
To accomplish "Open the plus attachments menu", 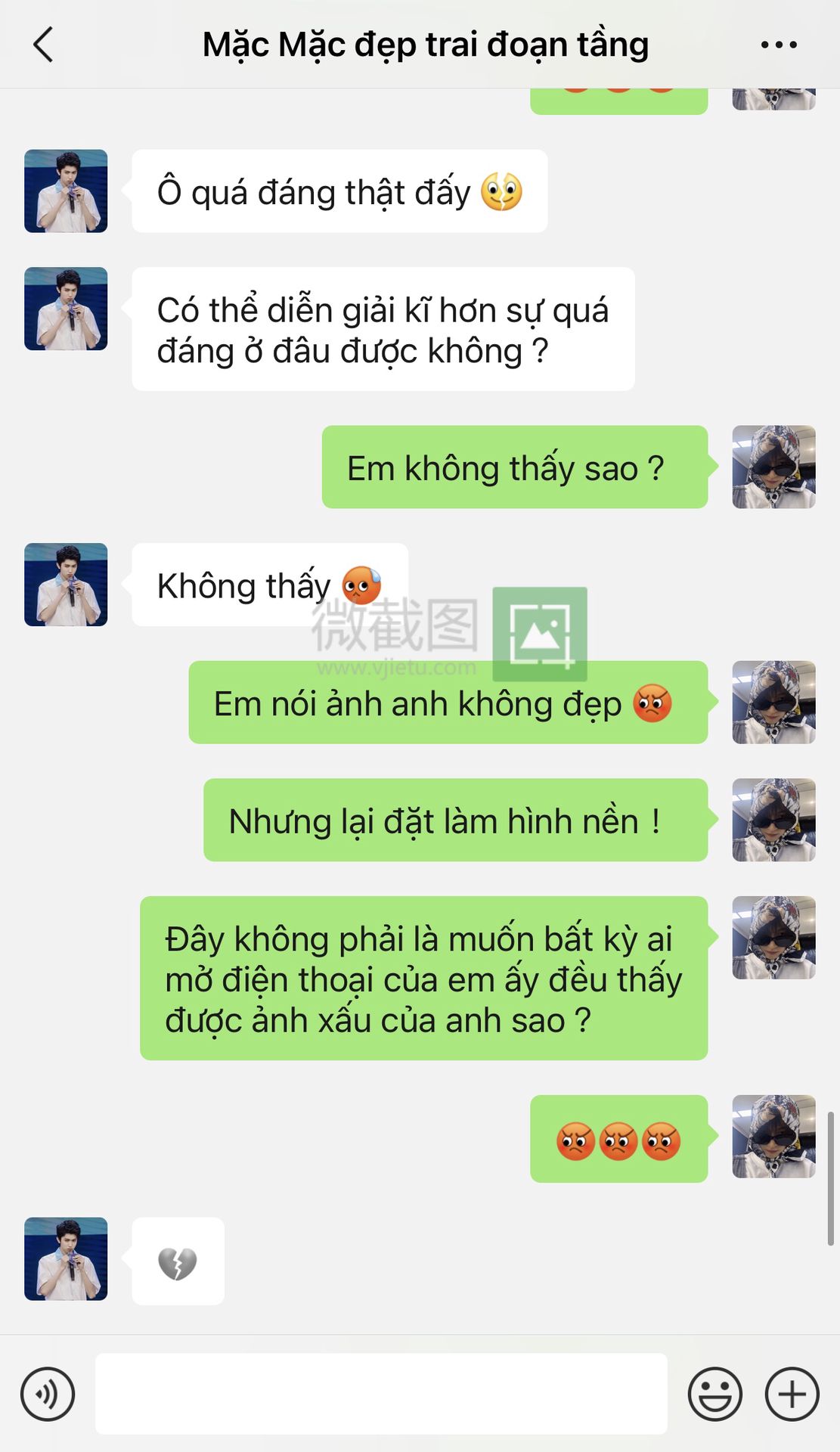I will (792, 1394).
